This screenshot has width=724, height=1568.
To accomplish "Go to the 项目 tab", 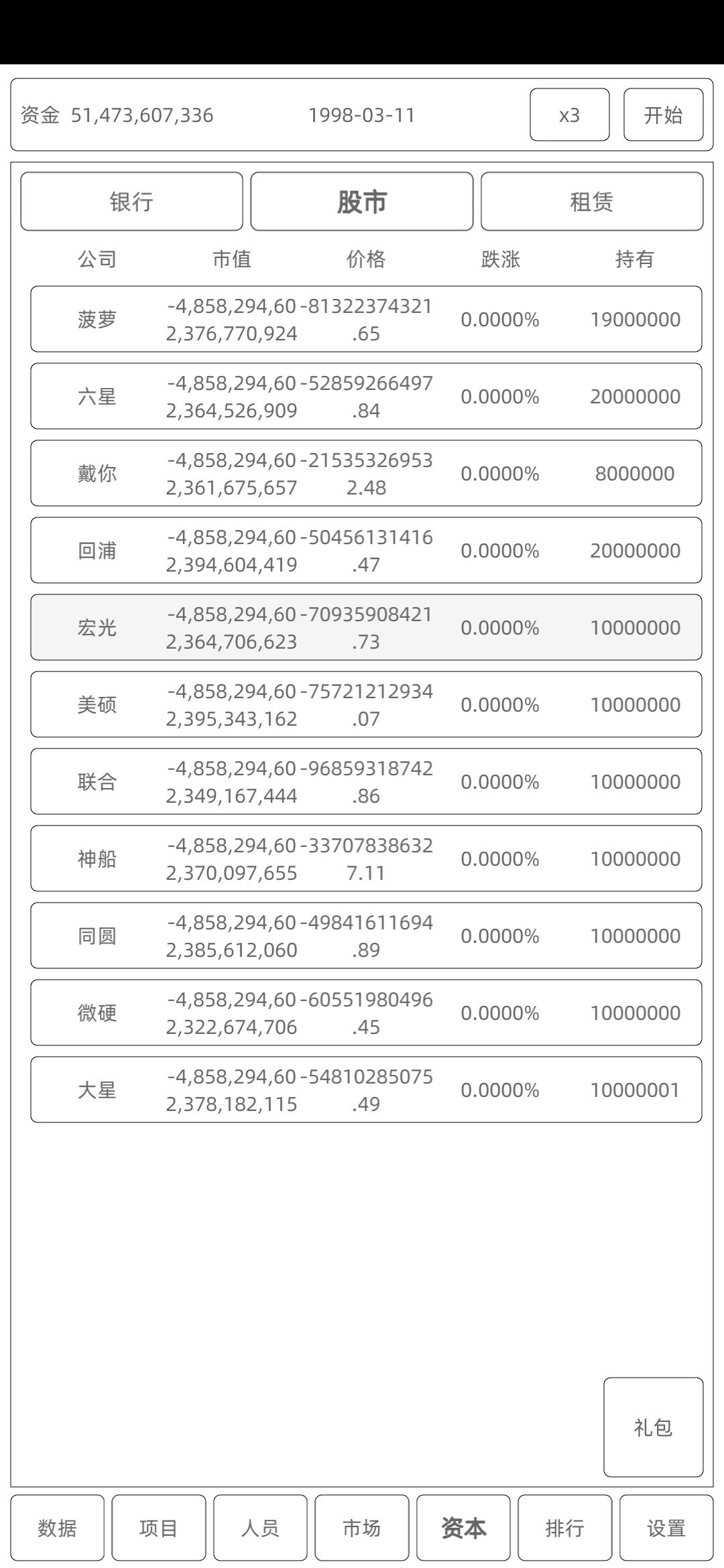I will (159, 1527).
